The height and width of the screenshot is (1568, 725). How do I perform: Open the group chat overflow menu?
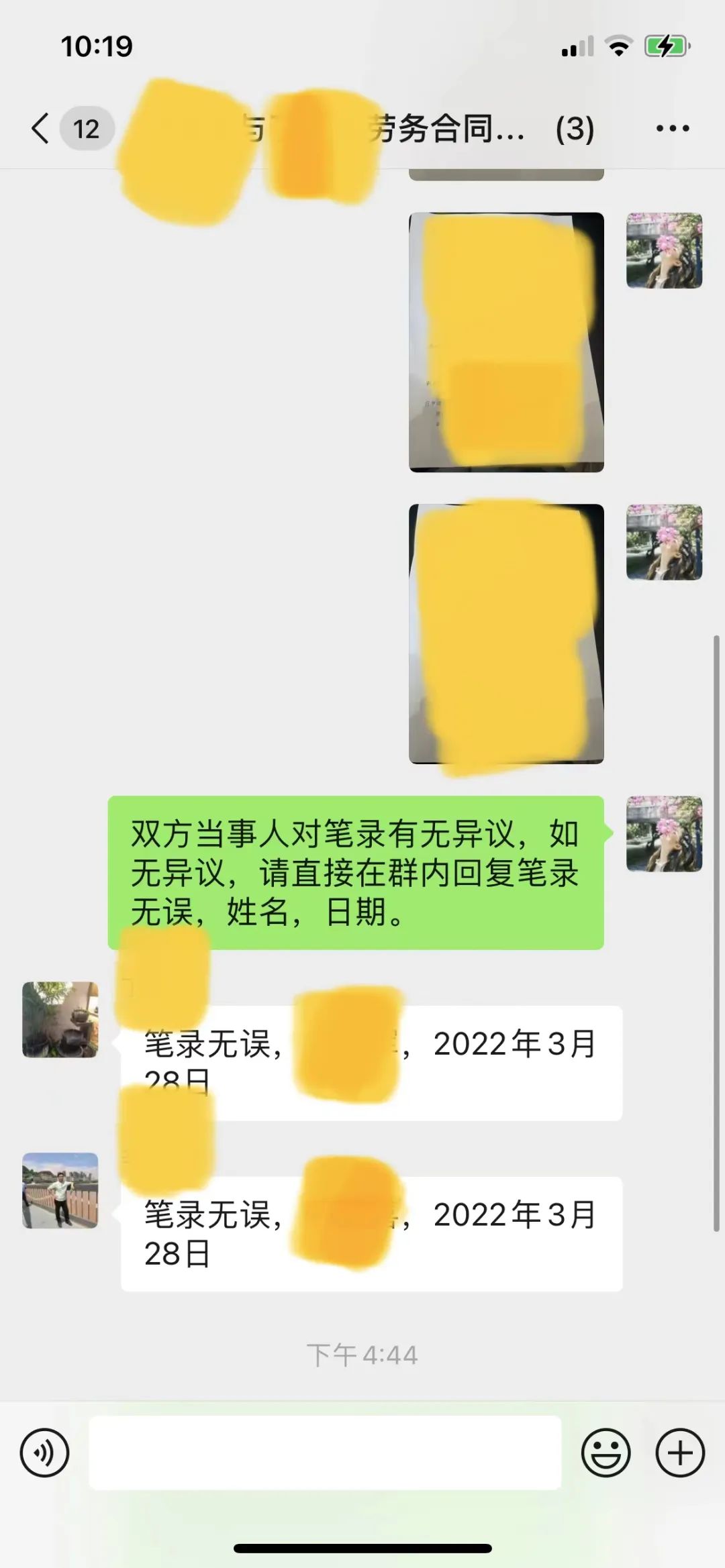pyautogui.click(x=673, y=128)
